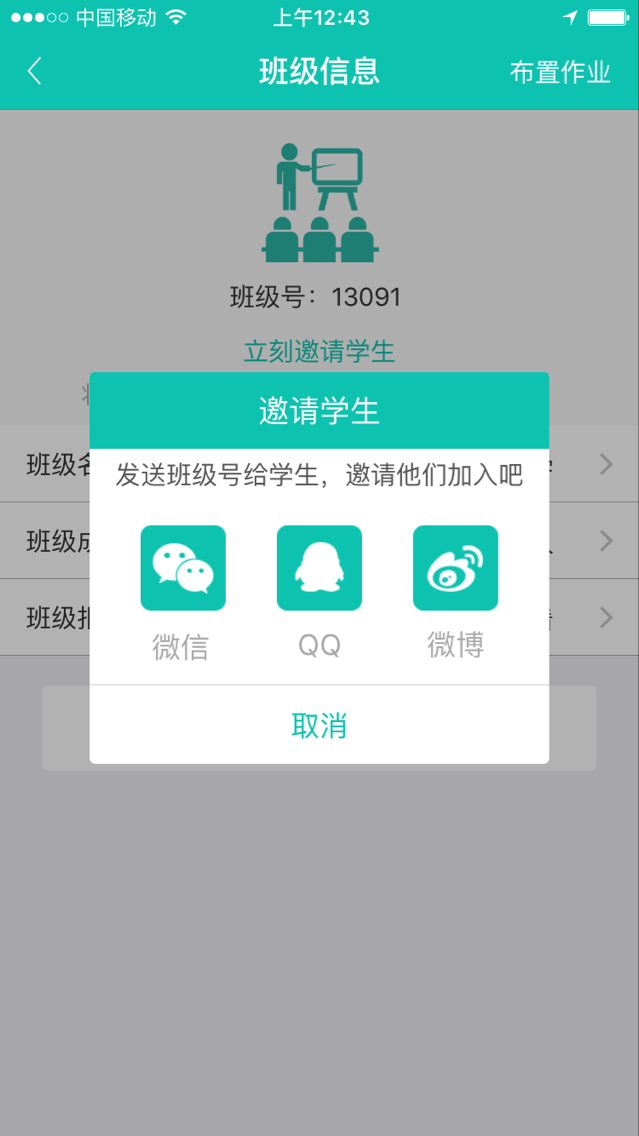Go back using the top-left arrow
639x1136 pixels.
(34, 71)
